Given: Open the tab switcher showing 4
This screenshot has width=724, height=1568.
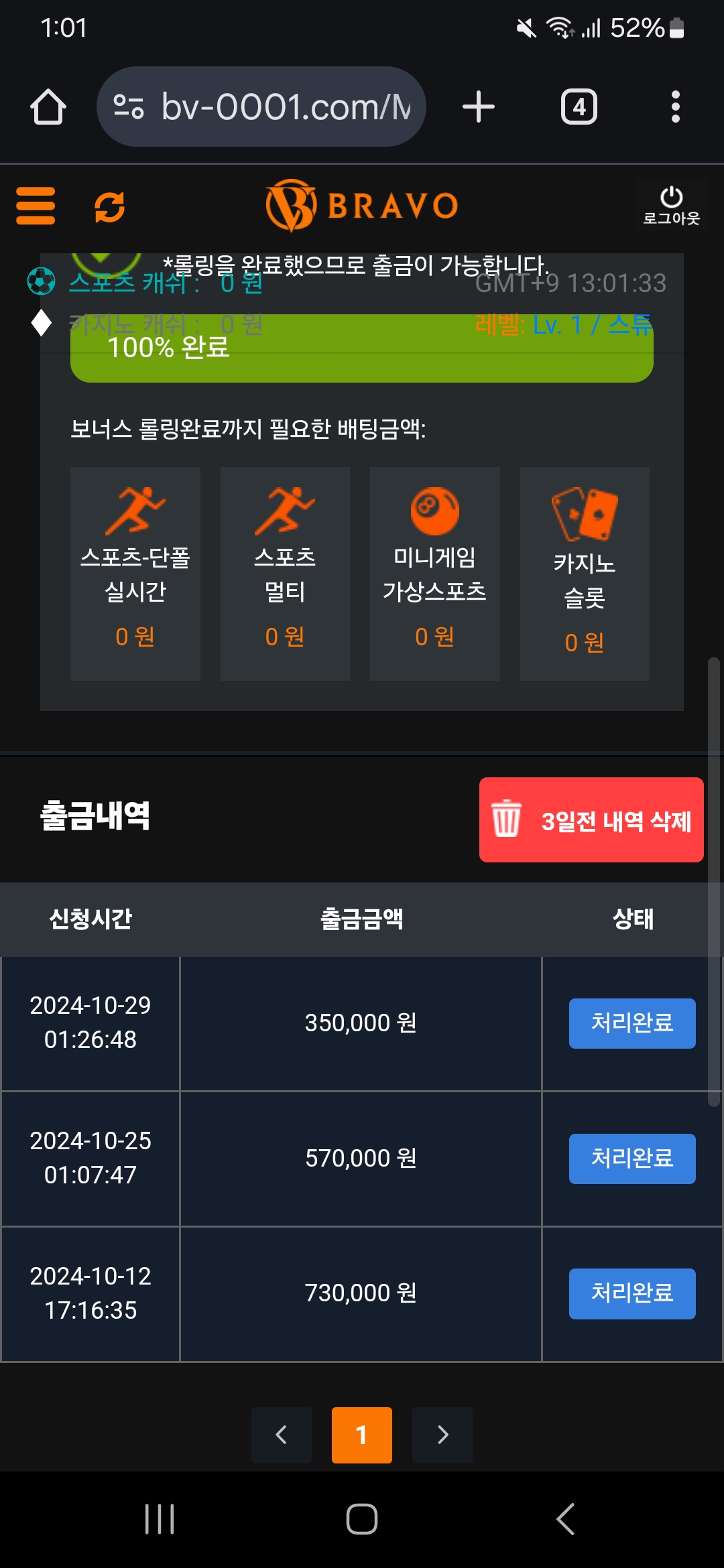Looking at the screenshot, I should pos(579,107).
